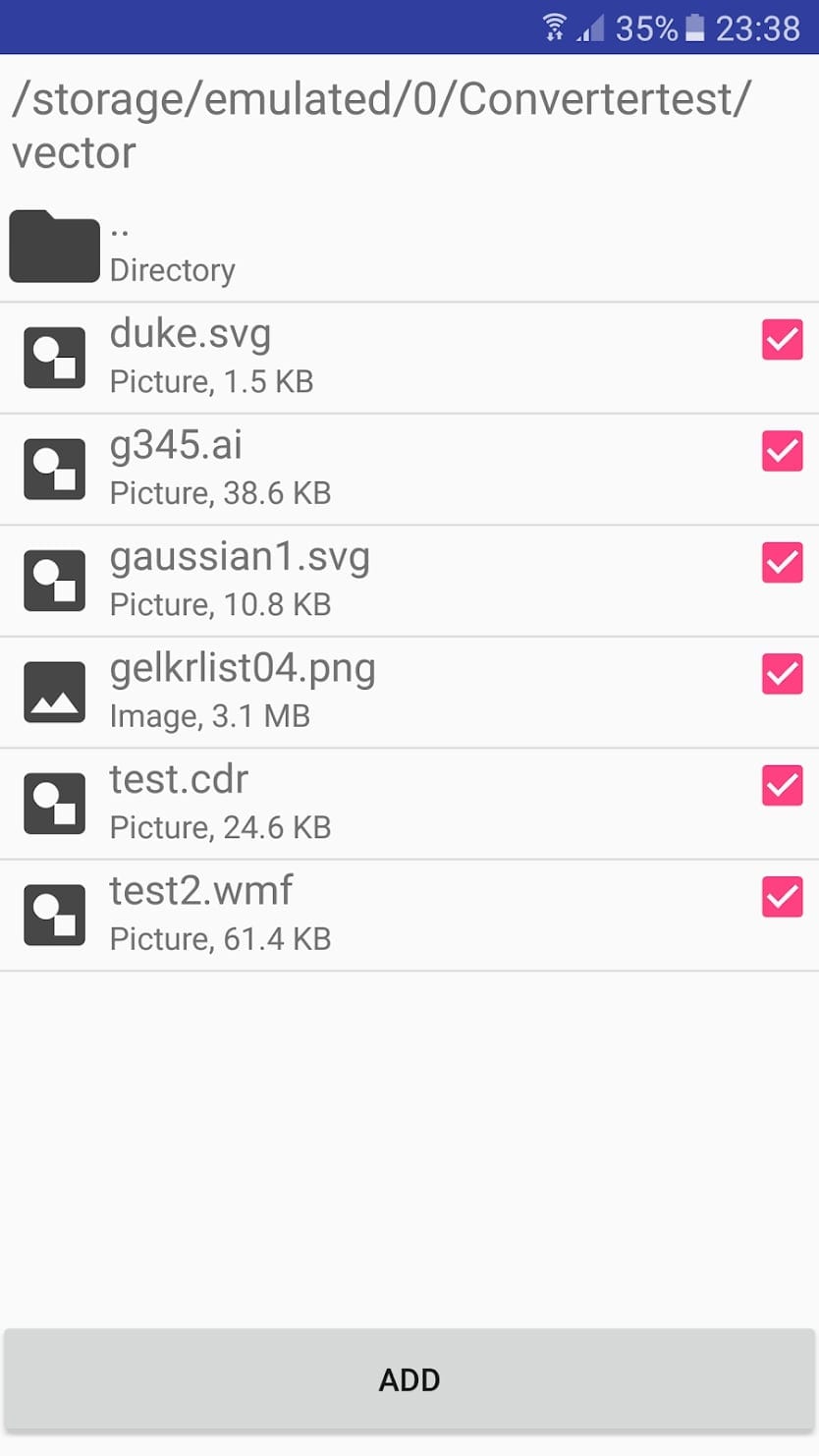Uncheck the duke.svg checkbox

782,339
